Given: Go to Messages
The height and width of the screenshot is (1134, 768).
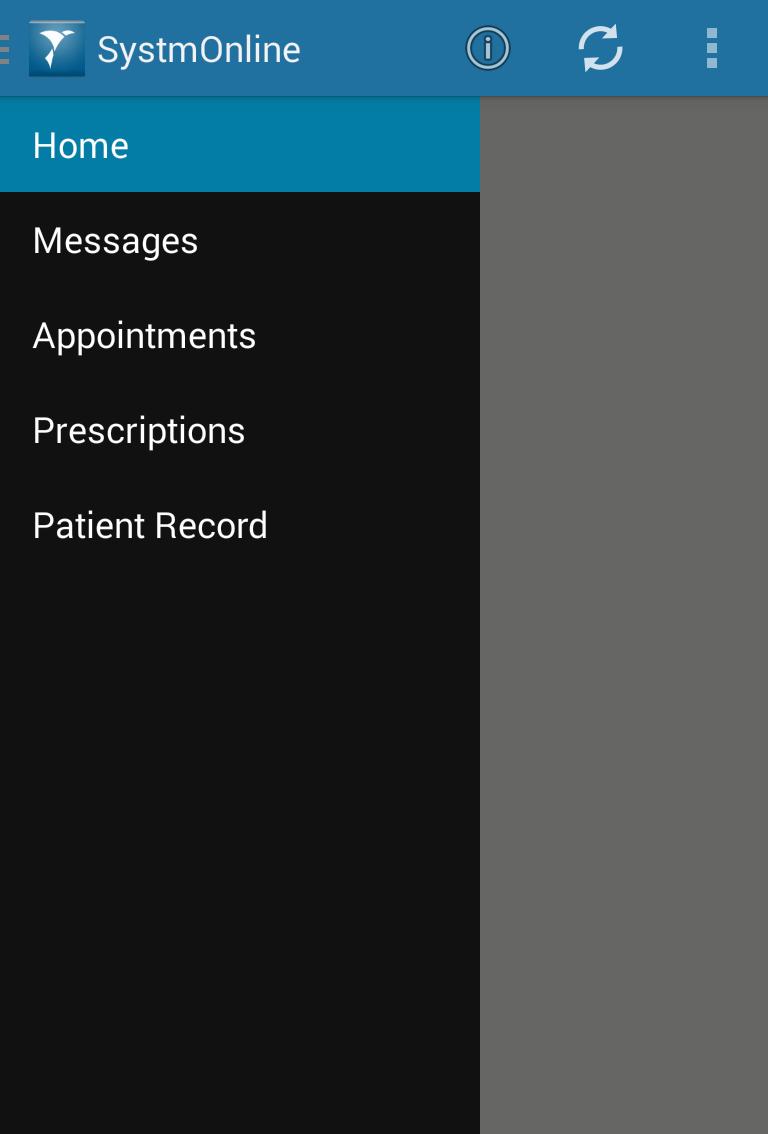Looking at the screenshot, I should click(240, 241).
